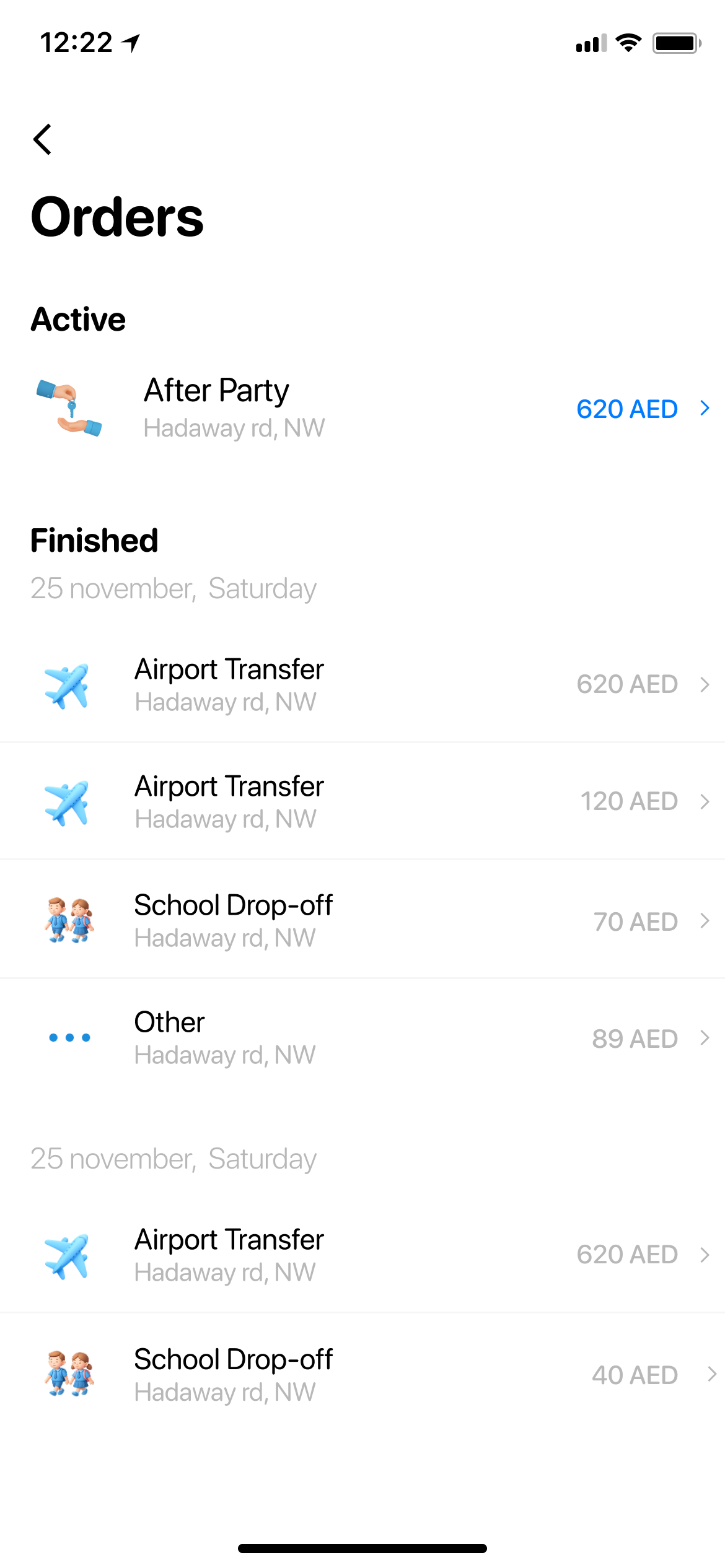
Task: Open the active After Party order
Action: coord(362,408)
